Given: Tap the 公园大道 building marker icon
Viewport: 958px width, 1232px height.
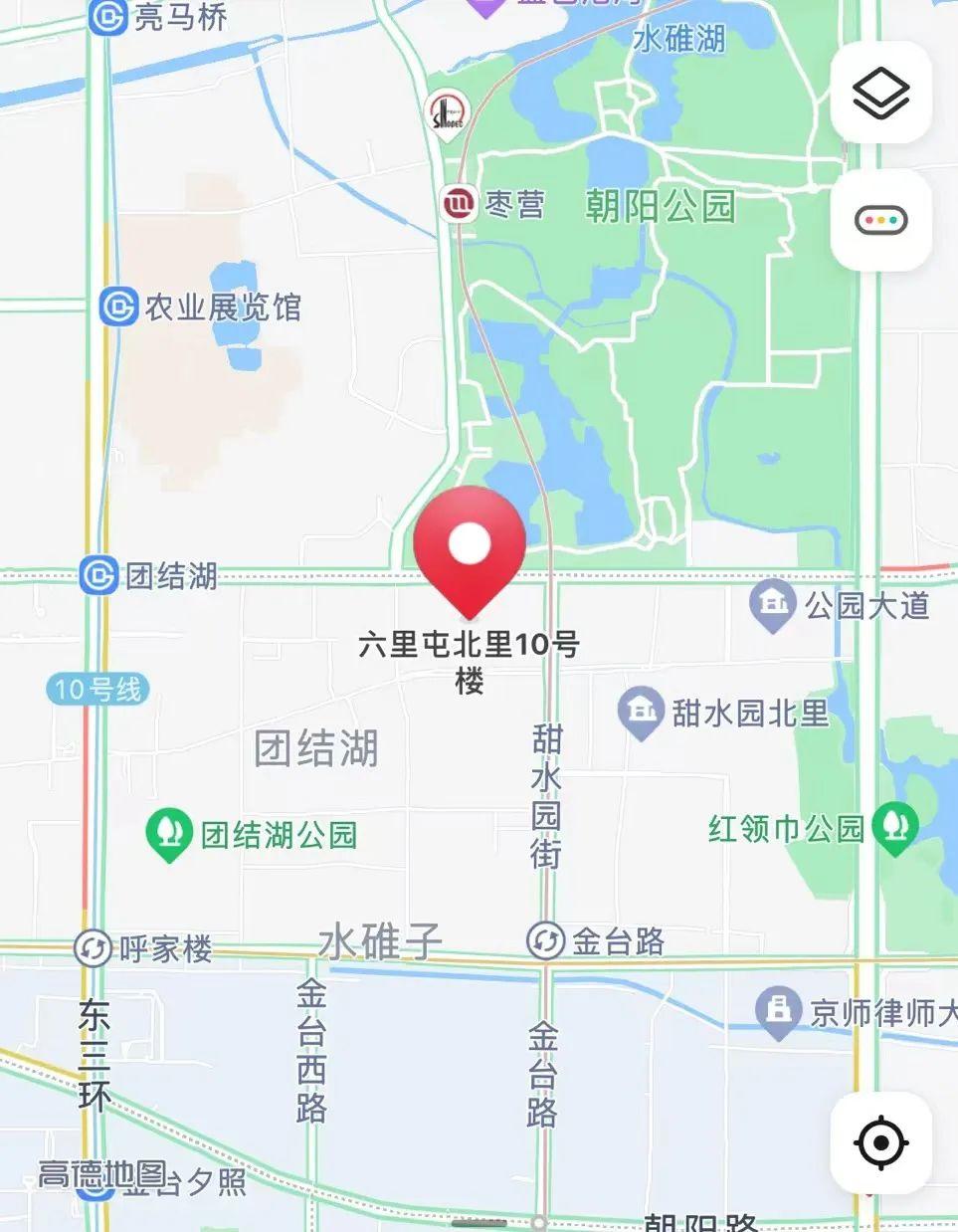Looking at the screenshot, I should pyautogui.click(x=771, y=605).
